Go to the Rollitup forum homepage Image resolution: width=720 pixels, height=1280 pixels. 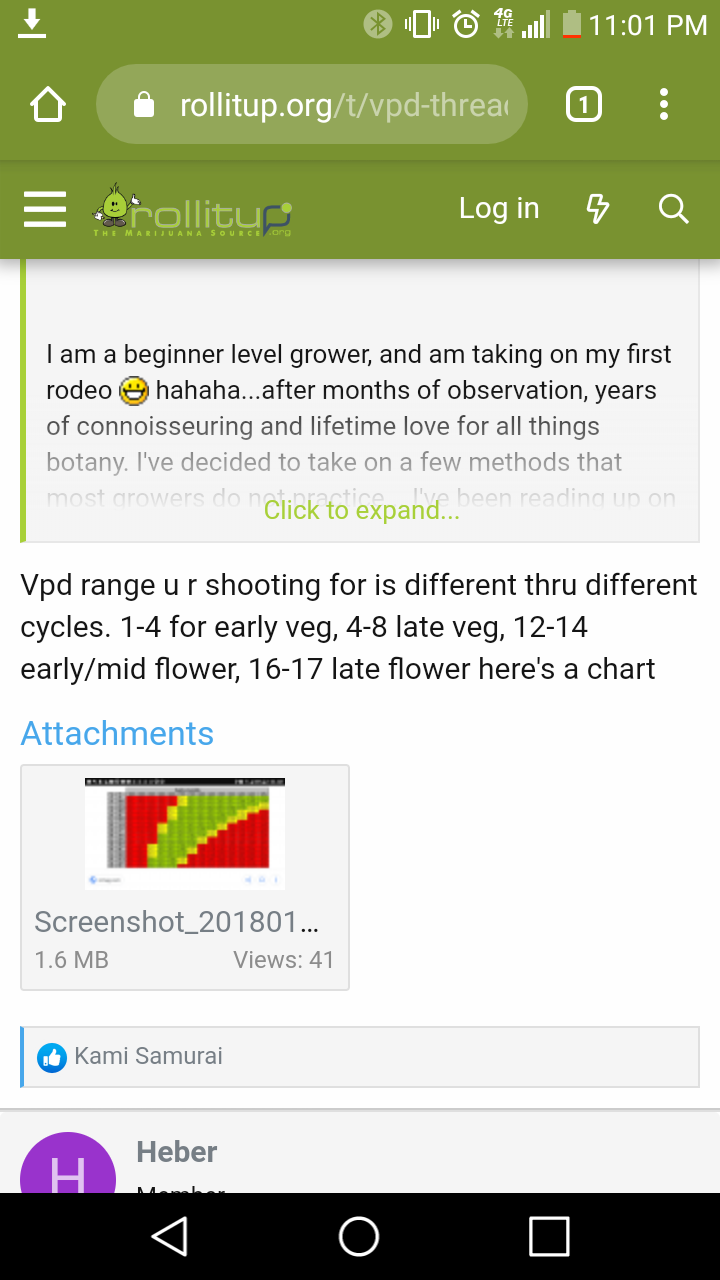193,210
